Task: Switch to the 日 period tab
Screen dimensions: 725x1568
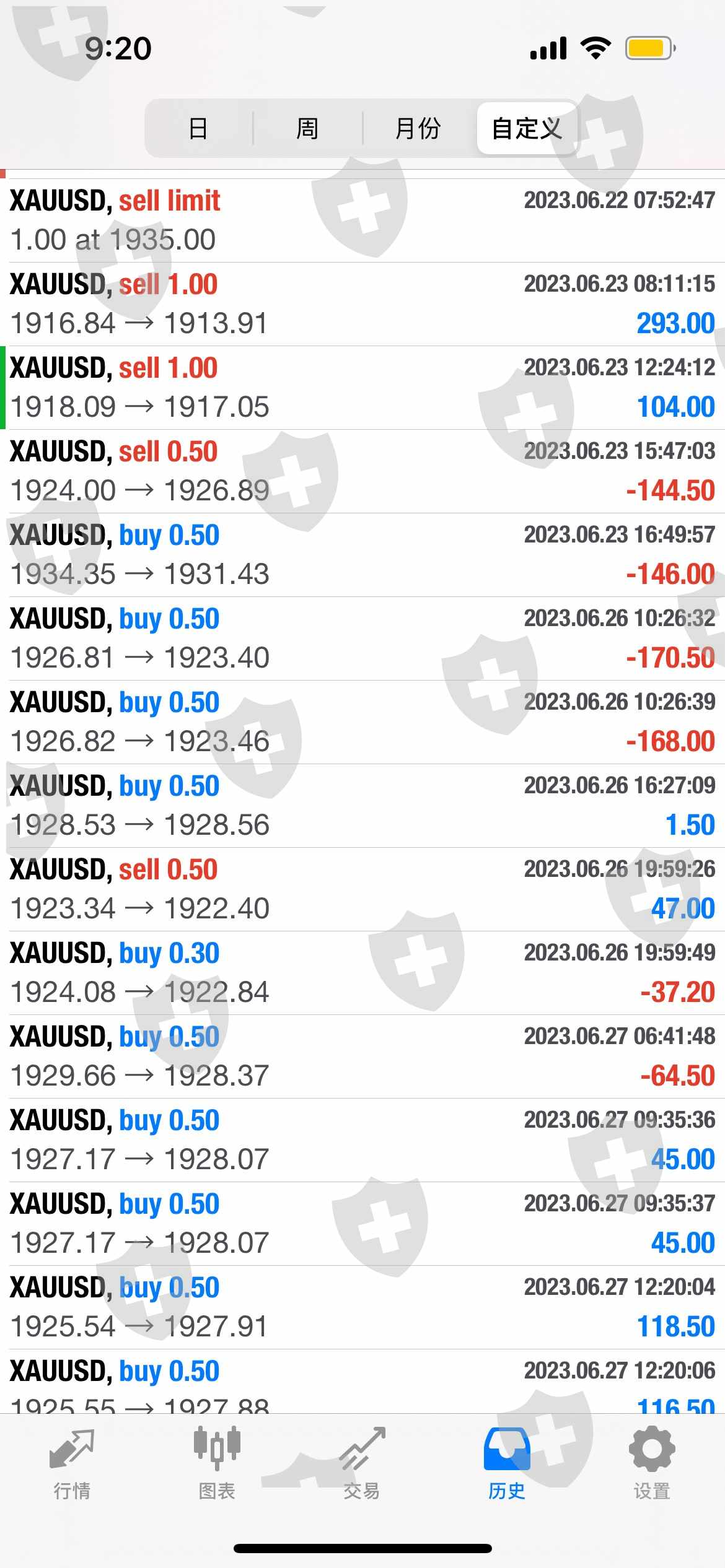Action: point(199,129)
